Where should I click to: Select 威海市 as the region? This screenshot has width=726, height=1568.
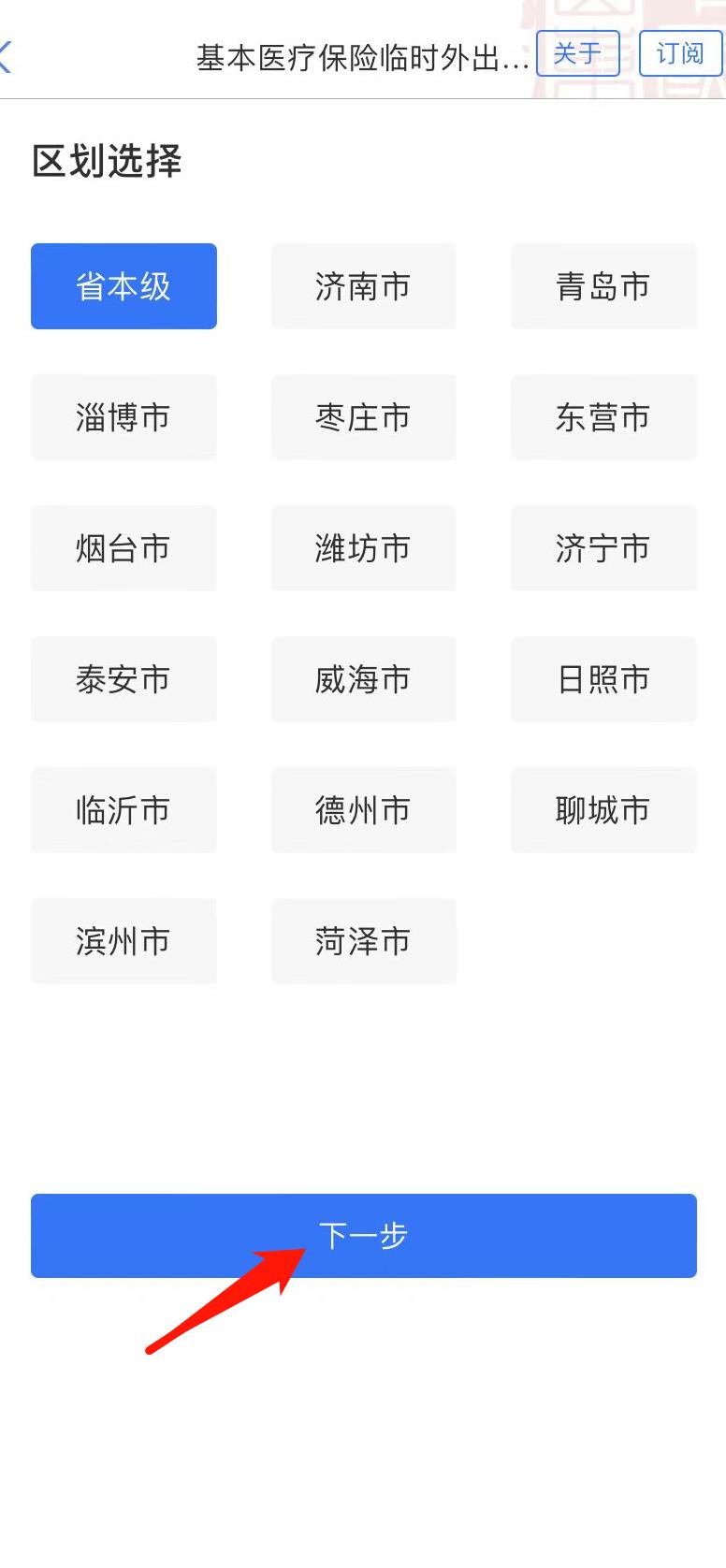coord(363,679)
